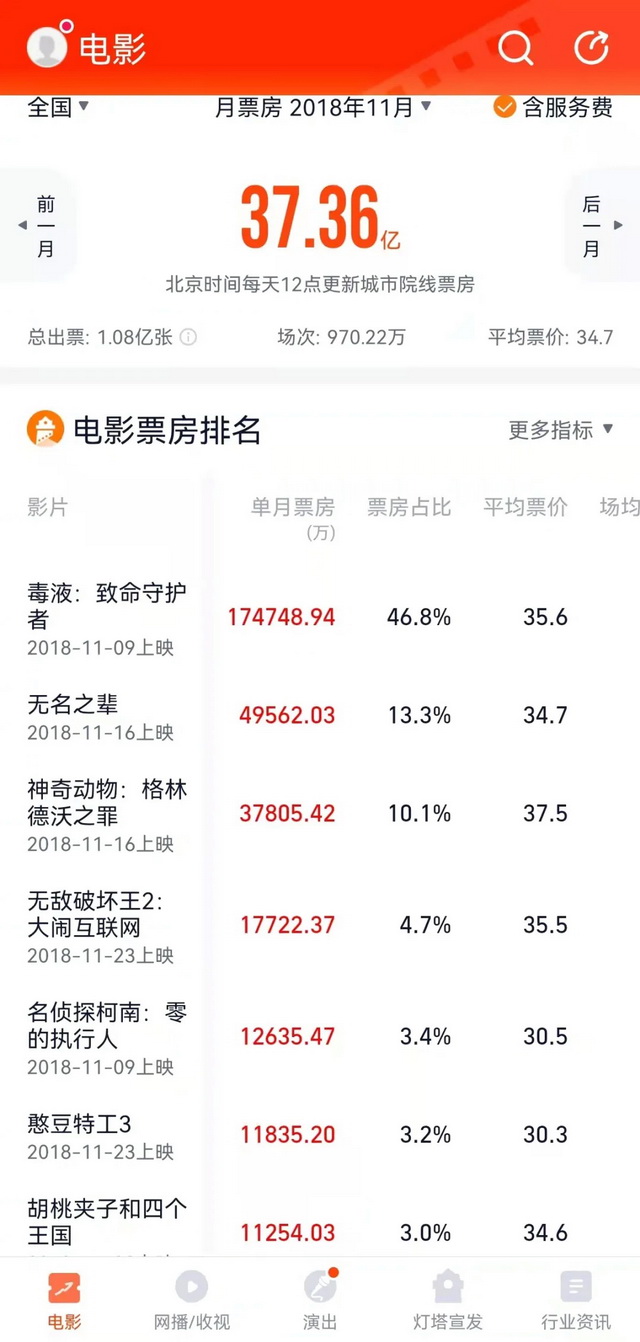
Task: Open the 月票房 2018年11月 date picker
Action: [323, 107]
